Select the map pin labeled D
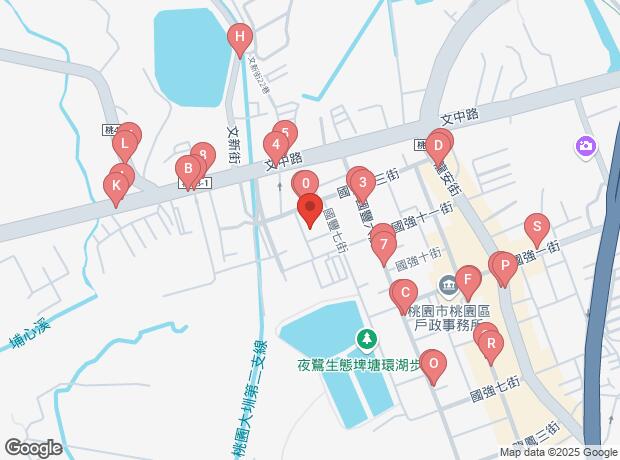Screen dimensions: 620x460 437,146
